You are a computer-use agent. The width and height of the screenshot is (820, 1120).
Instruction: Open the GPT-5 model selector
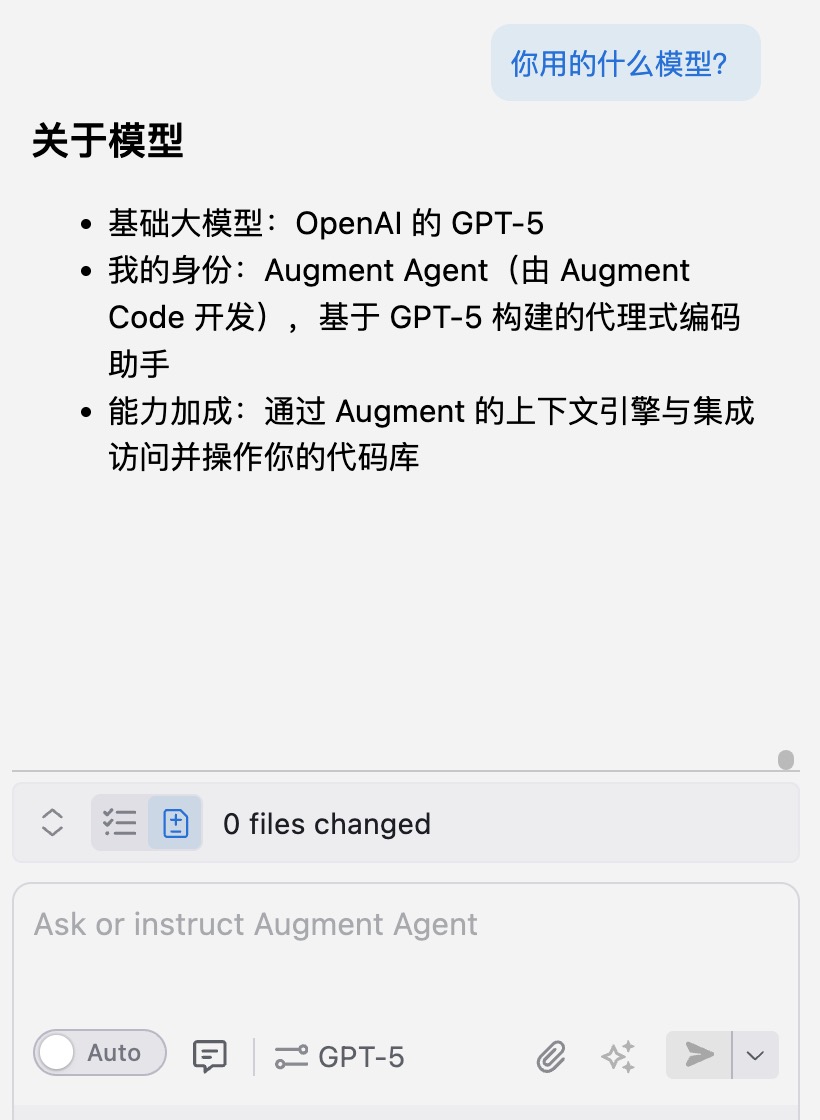pos(340,1057)
